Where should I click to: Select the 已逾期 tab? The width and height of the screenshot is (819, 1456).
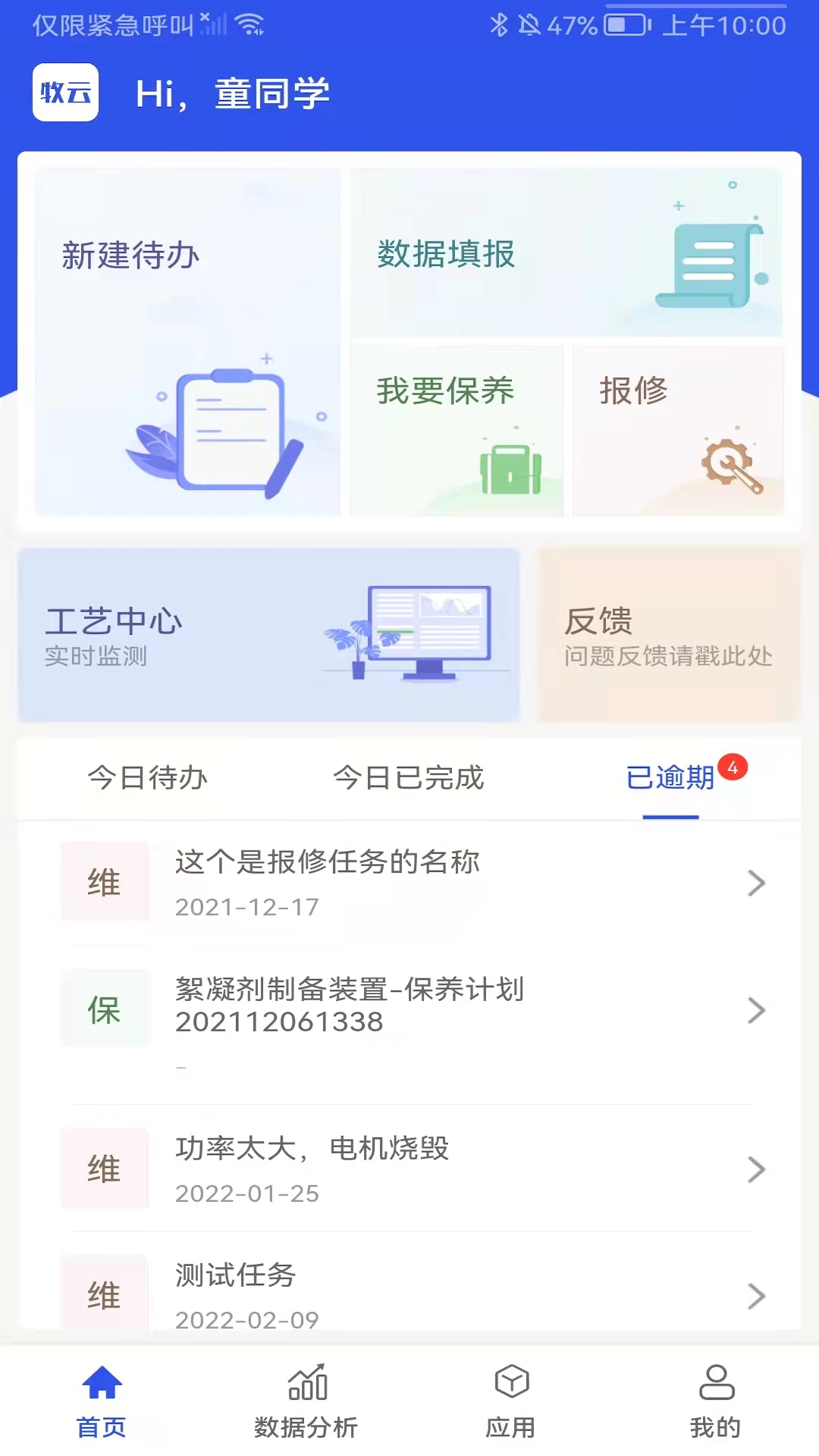point(670,778)
